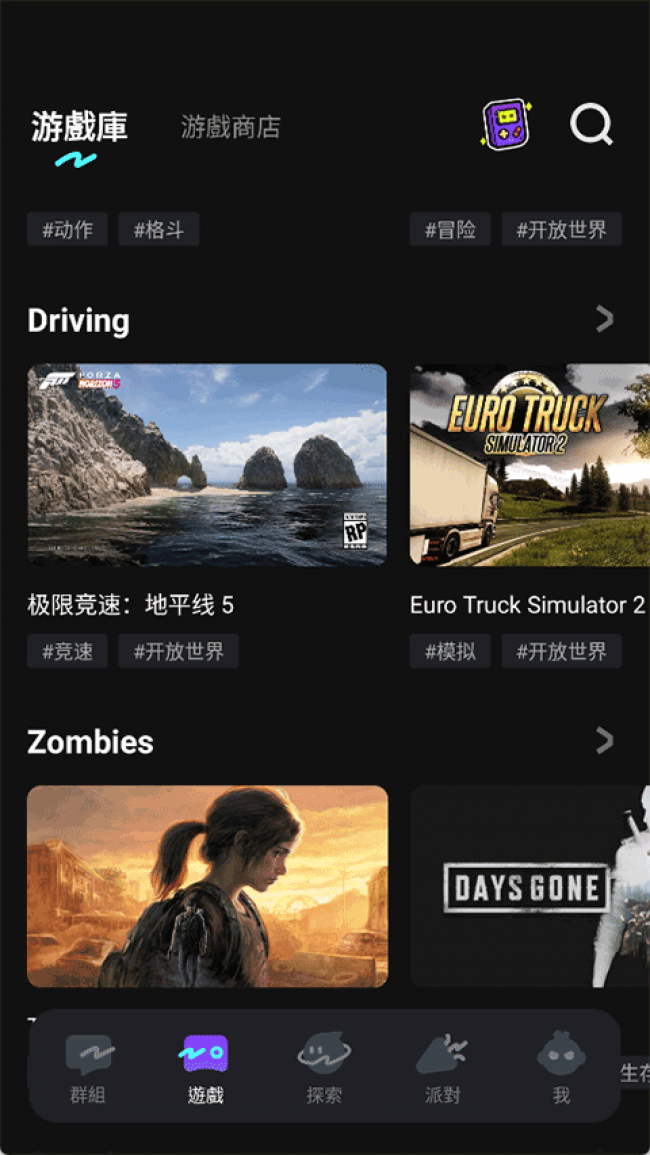
Task: Open the purple game console icon
Action: tap(506, 125)
